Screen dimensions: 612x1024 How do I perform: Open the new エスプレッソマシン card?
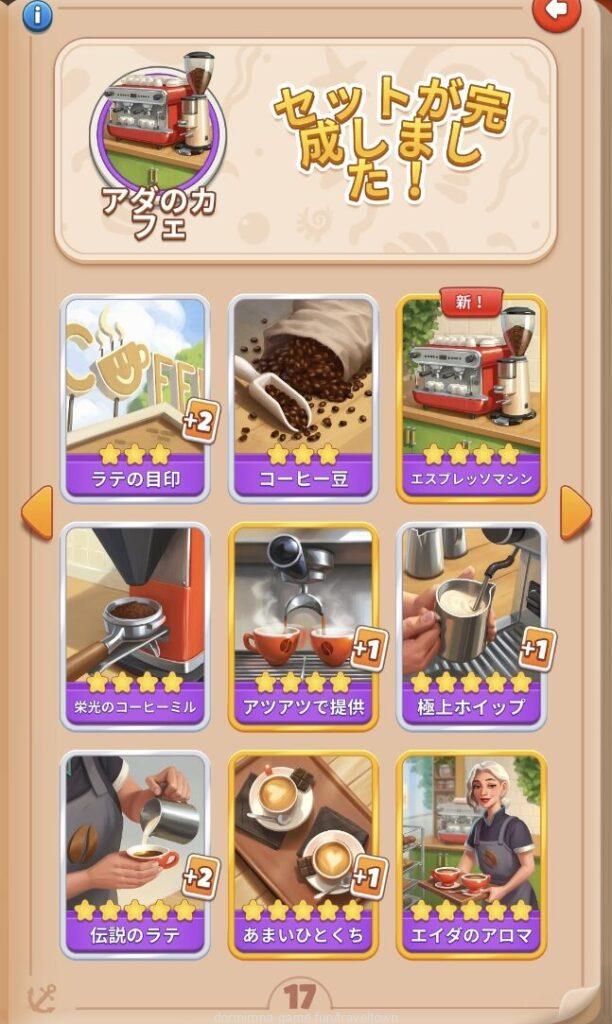pos(471,397)
